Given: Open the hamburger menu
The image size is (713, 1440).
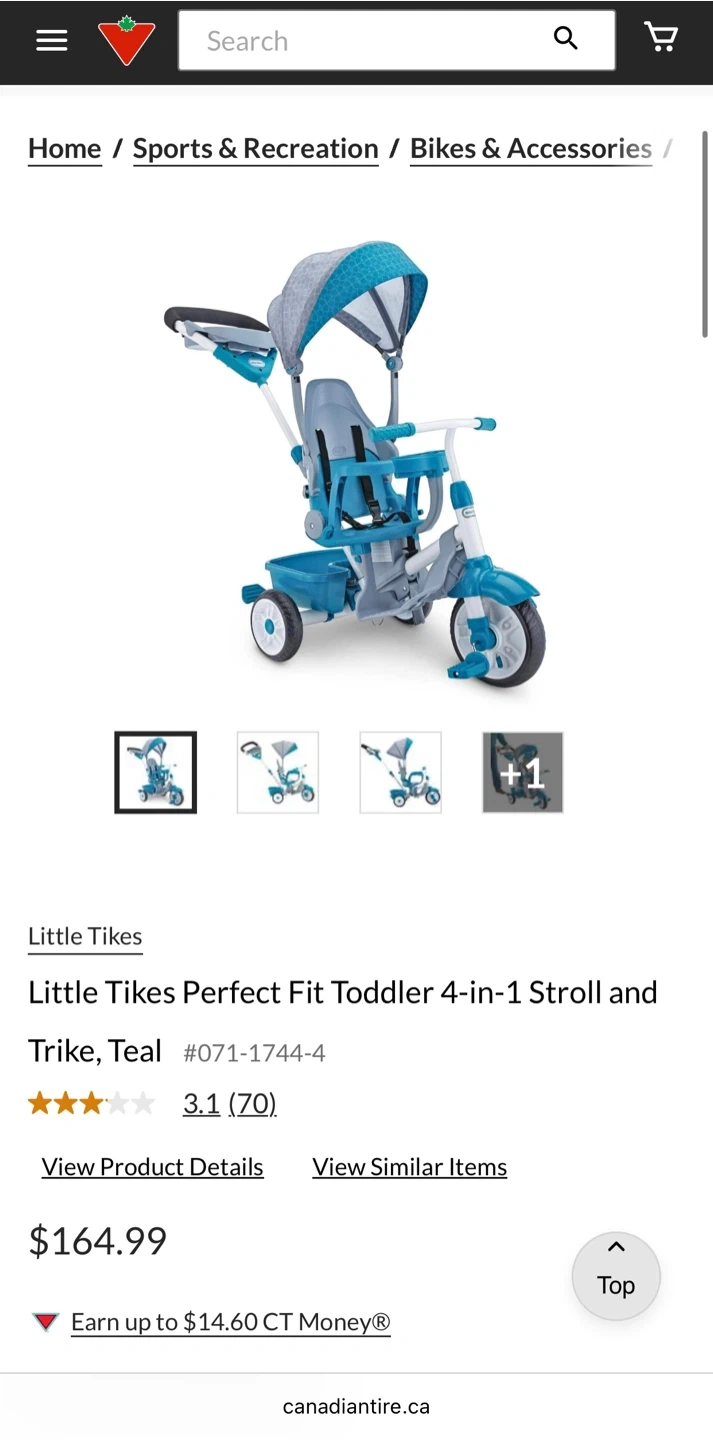Looking at the screenshot, I should (52, 40).
